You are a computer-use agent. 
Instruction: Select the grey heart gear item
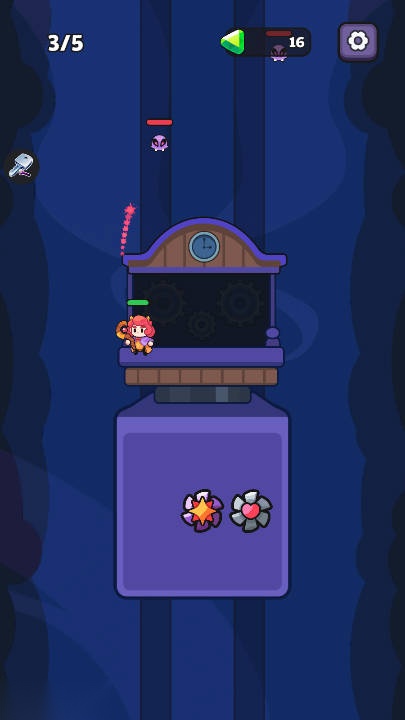[251, 511]
